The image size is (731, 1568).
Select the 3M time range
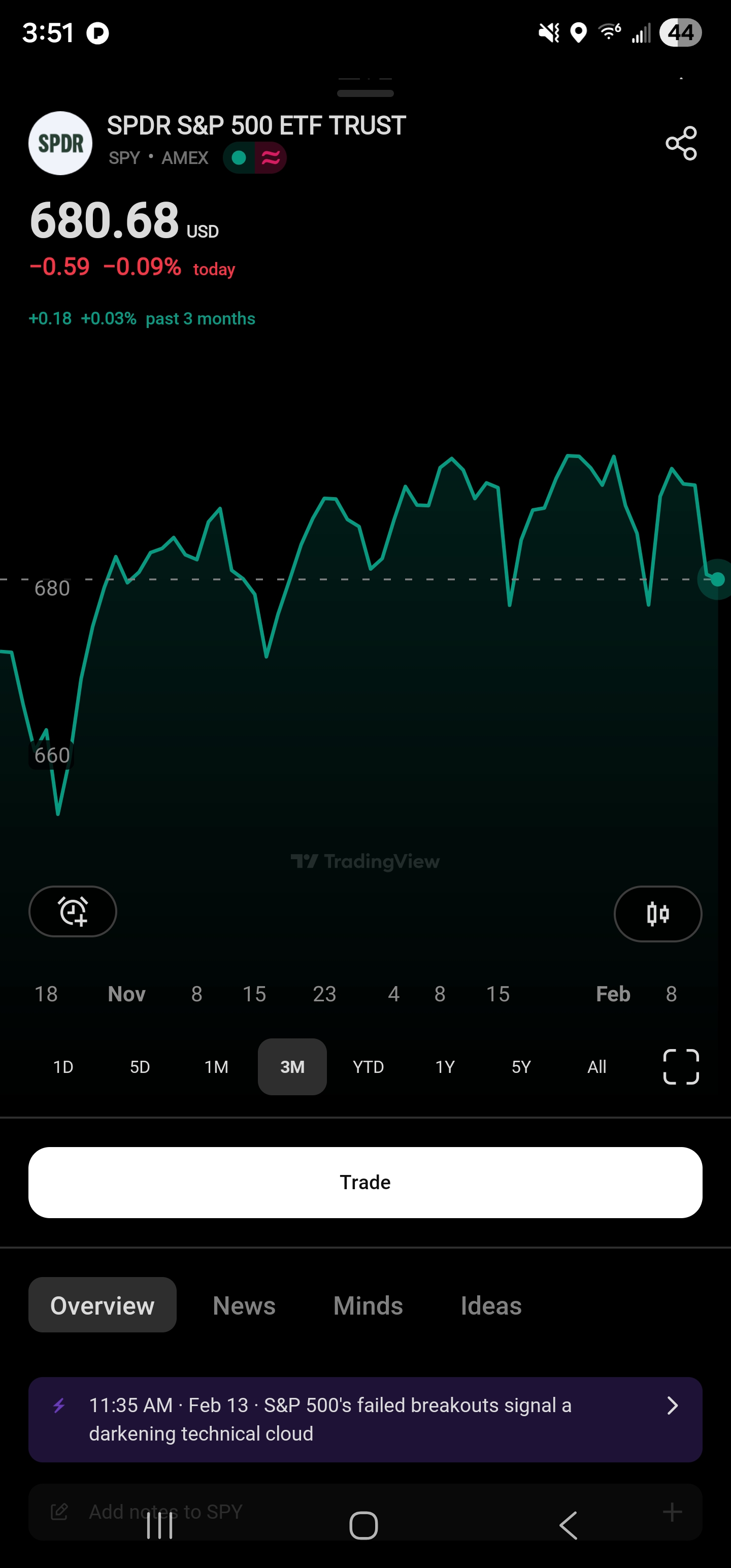(292, 1066)
